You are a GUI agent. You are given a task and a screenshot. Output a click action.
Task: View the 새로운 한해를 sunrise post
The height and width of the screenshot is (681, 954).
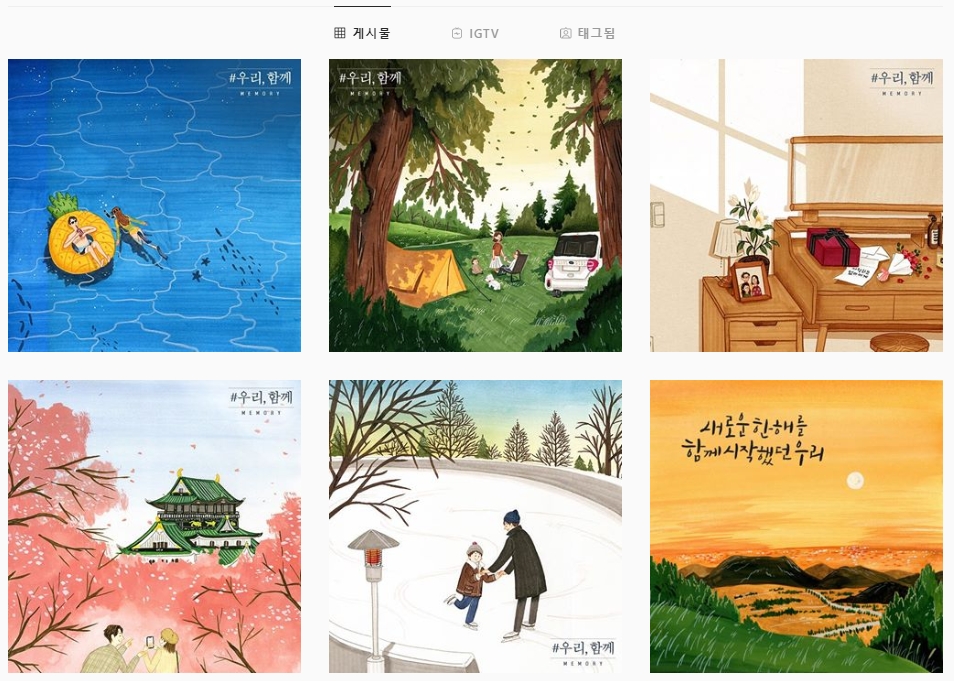point(796,526)
